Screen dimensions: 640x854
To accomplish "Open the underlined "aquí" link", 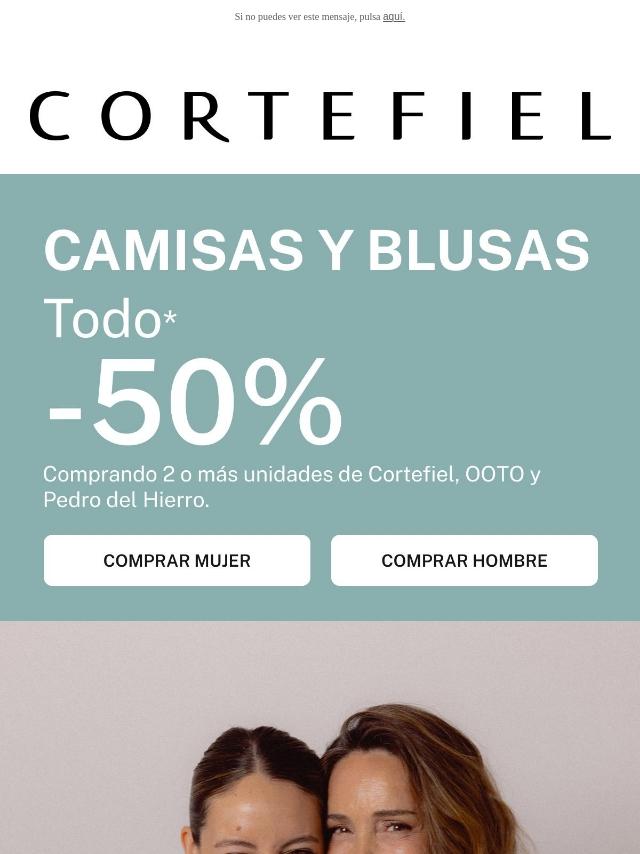I will tap(393, 17).
